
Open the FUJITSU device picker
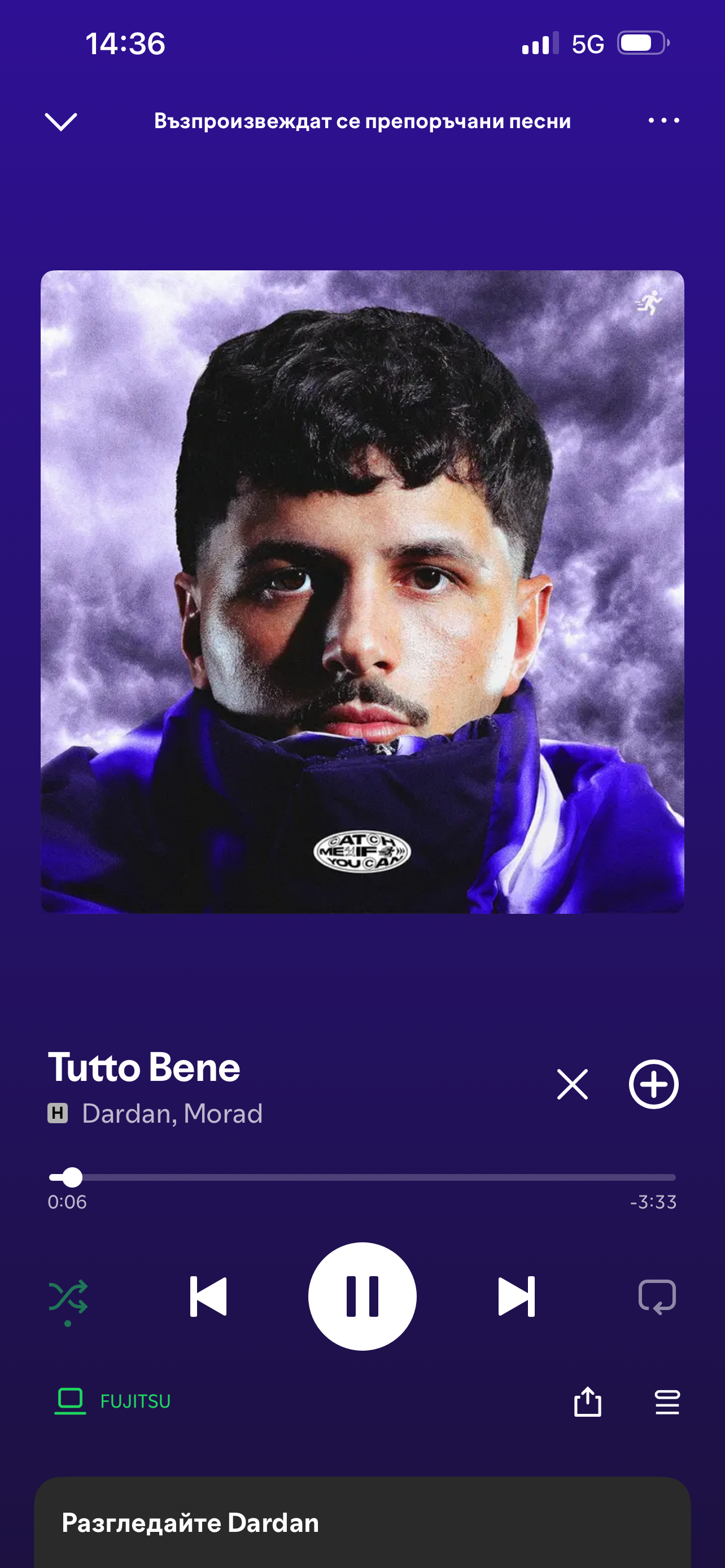(x=113, y=1401)
